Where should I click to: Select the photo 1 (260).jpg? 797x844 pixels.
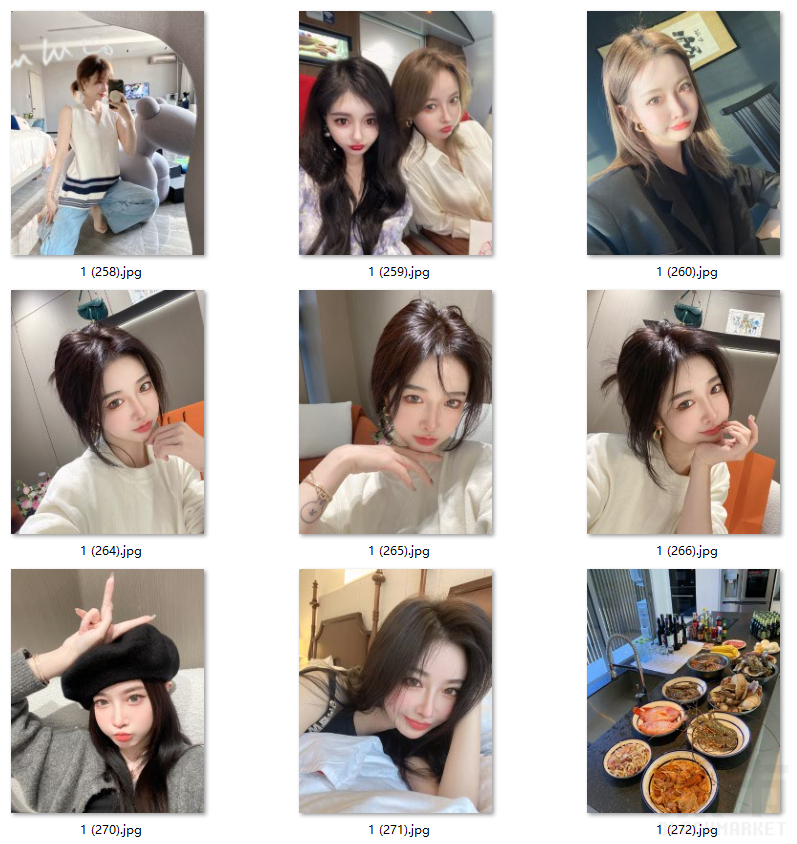click(x=683, y=133)
